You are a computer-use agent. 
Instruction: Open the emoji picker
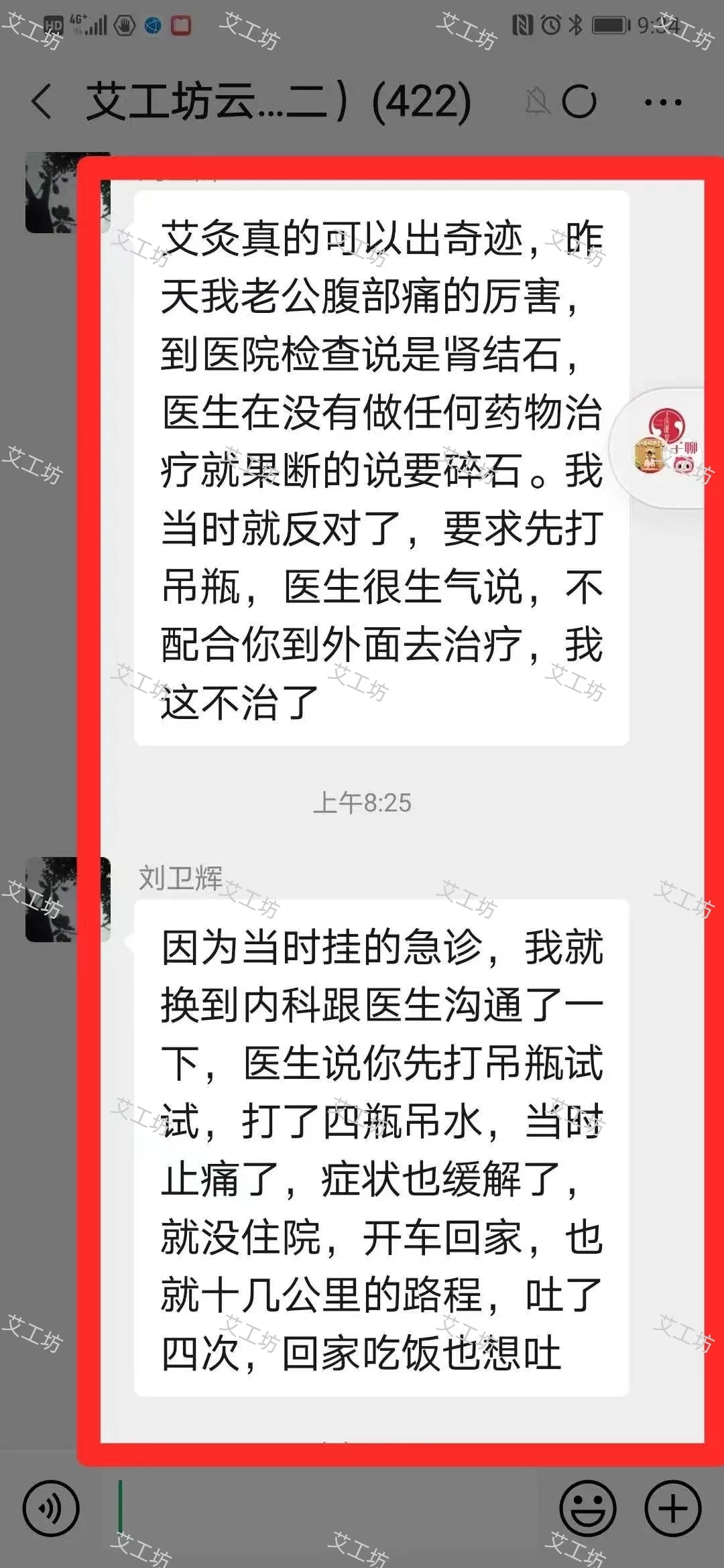pyautogui.click(x=588, y=1508)
